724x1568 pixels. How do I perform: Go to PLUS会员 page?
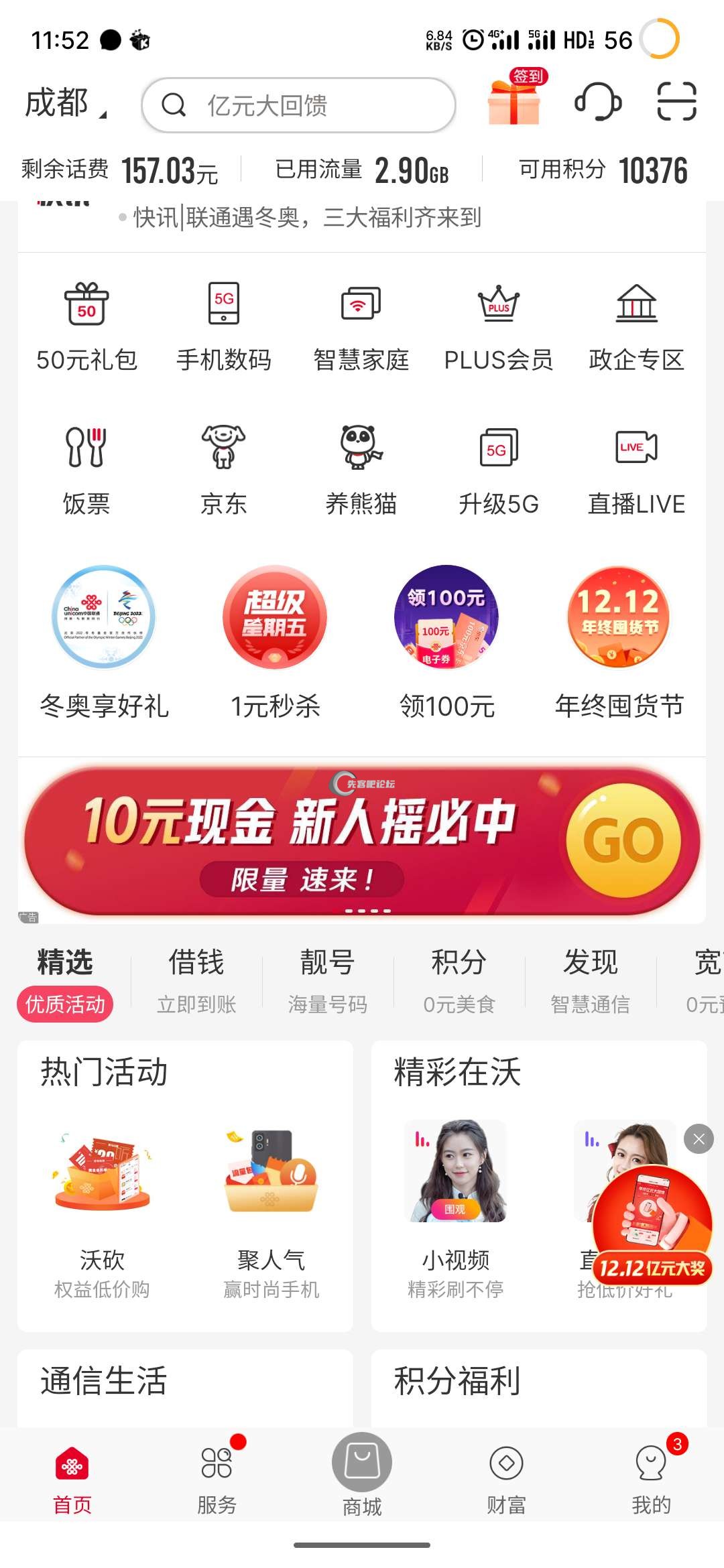(498, 327)
